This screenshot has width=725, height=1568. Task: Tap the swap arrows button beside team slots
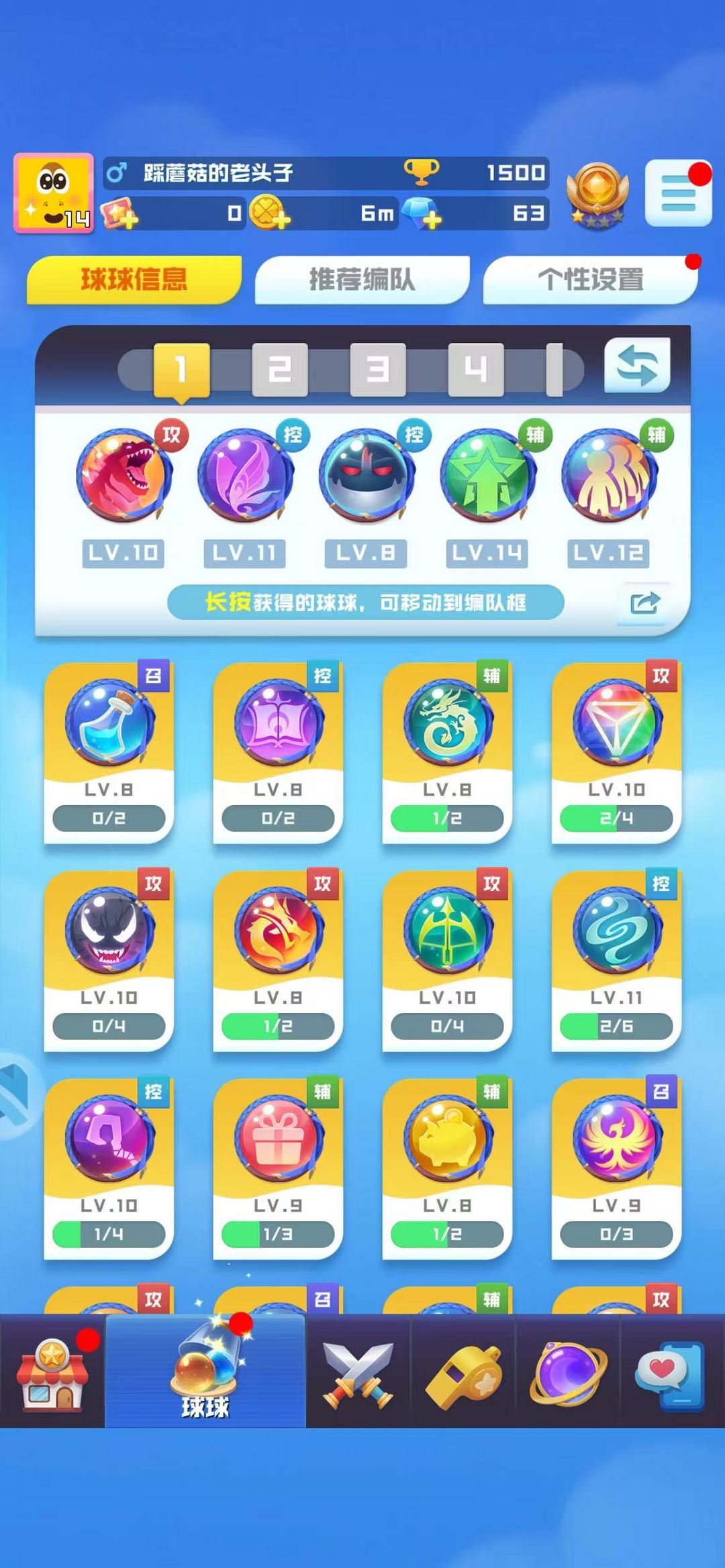click(x=637, y=366)
